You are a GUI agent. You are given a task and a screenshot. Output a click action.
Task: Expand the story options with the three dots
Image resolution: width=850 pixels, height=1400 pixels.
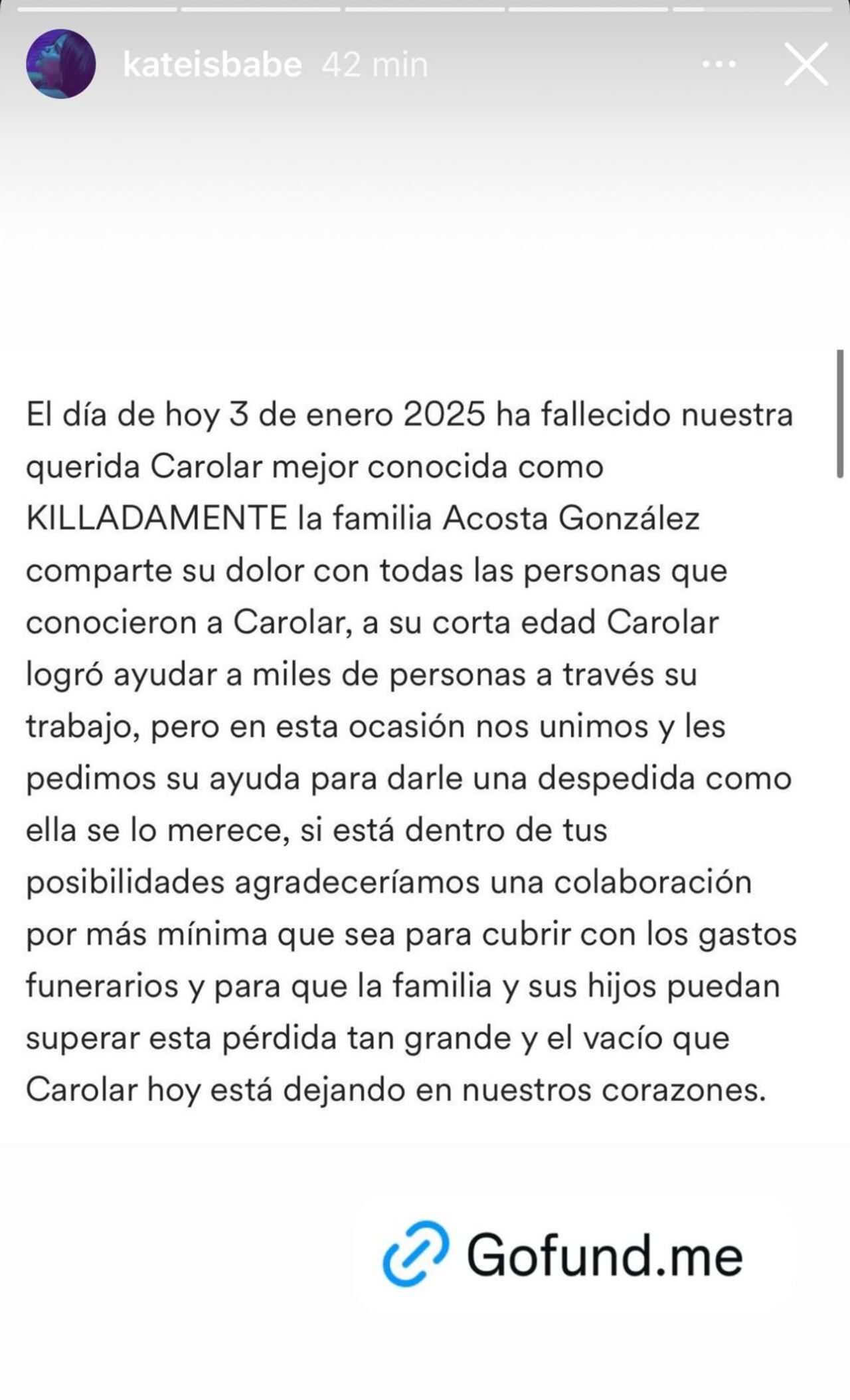tap(719, 64)
